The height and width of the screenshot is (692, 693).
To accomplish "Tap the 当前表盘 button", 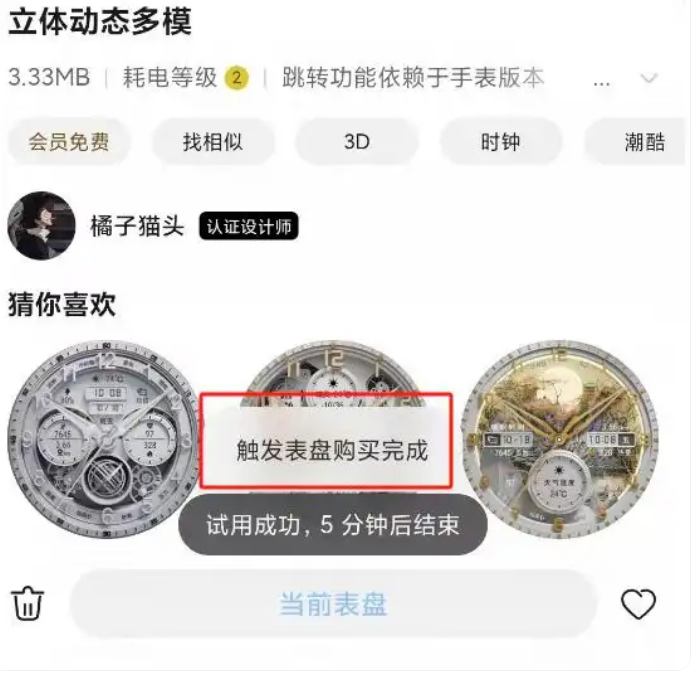I will tap(333, 604).
